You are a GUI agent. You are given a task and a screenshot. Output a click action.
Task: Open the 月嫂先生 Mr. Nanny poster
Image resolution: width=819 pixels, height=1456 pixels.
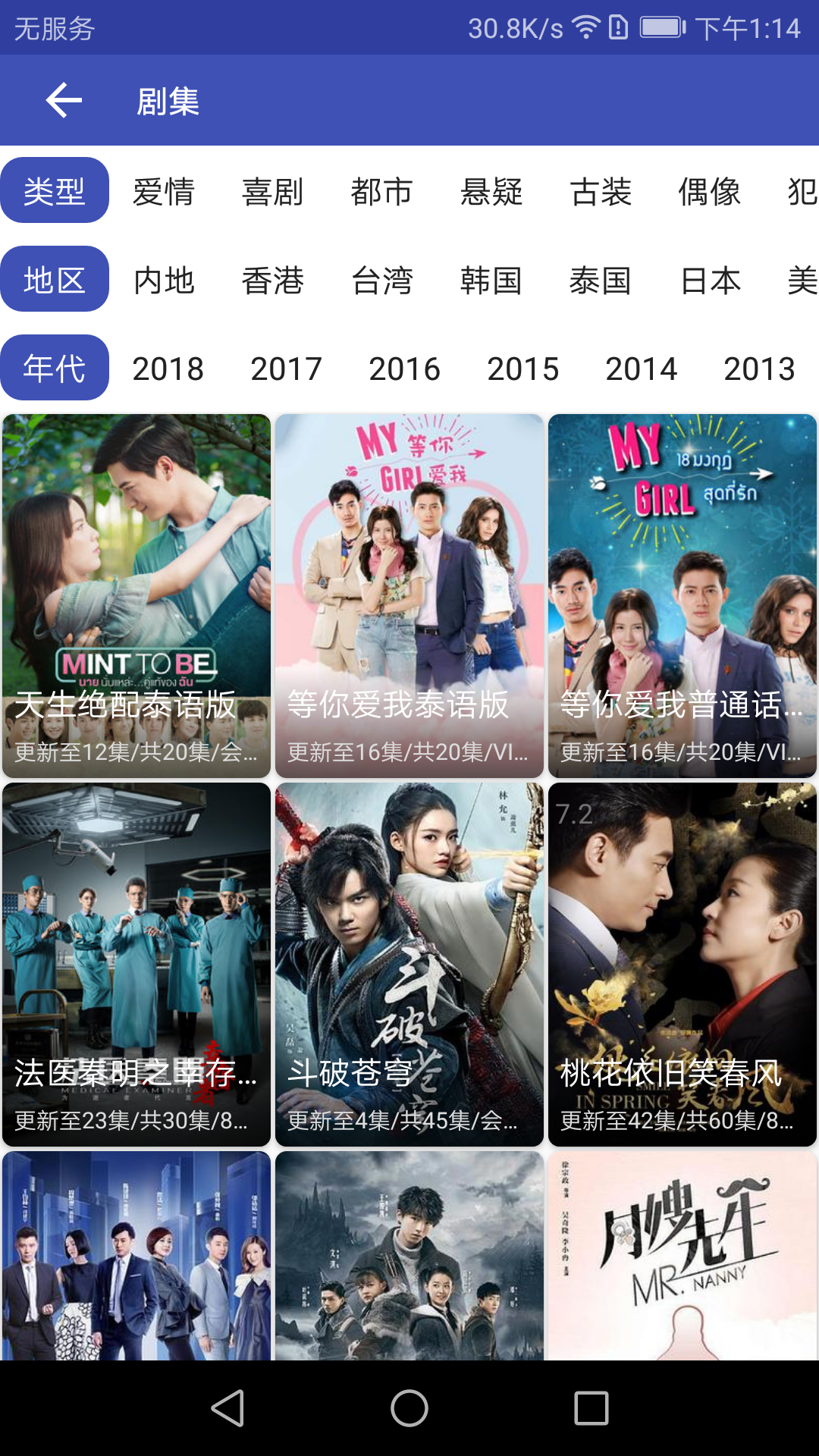(x=682, y=1256)
